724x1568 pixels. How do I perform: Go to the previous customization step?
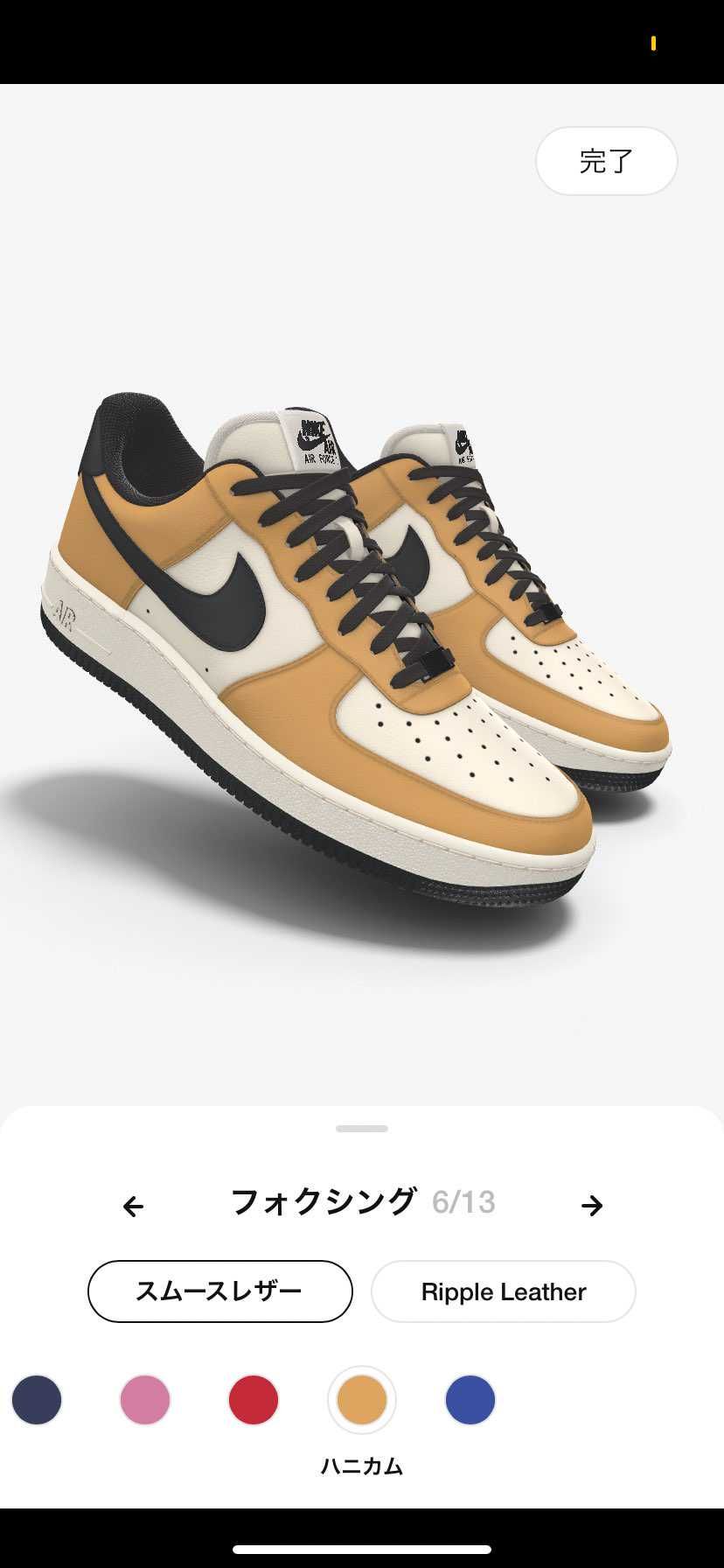[x=133, y=1207]
